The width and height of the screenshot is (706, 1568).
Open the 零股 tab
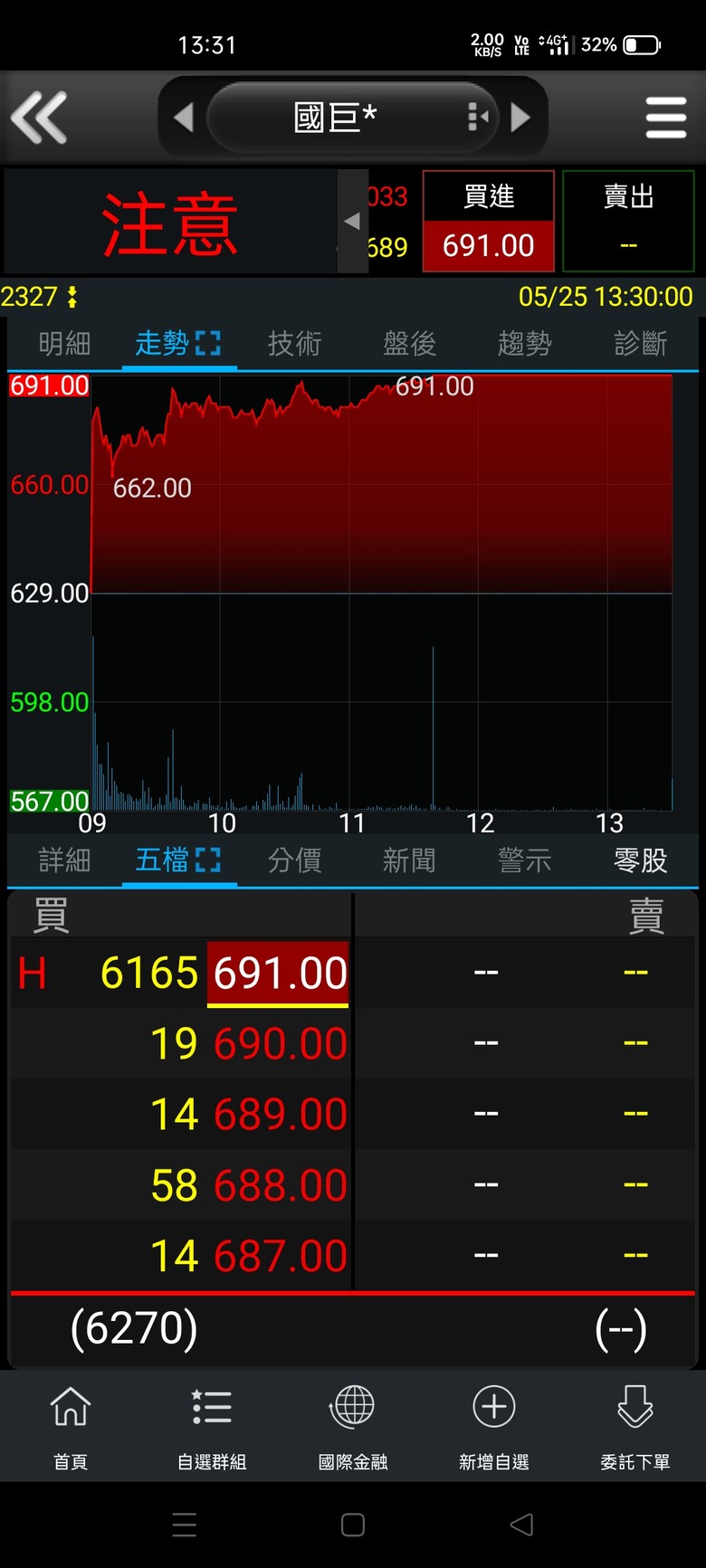point(640,860)
